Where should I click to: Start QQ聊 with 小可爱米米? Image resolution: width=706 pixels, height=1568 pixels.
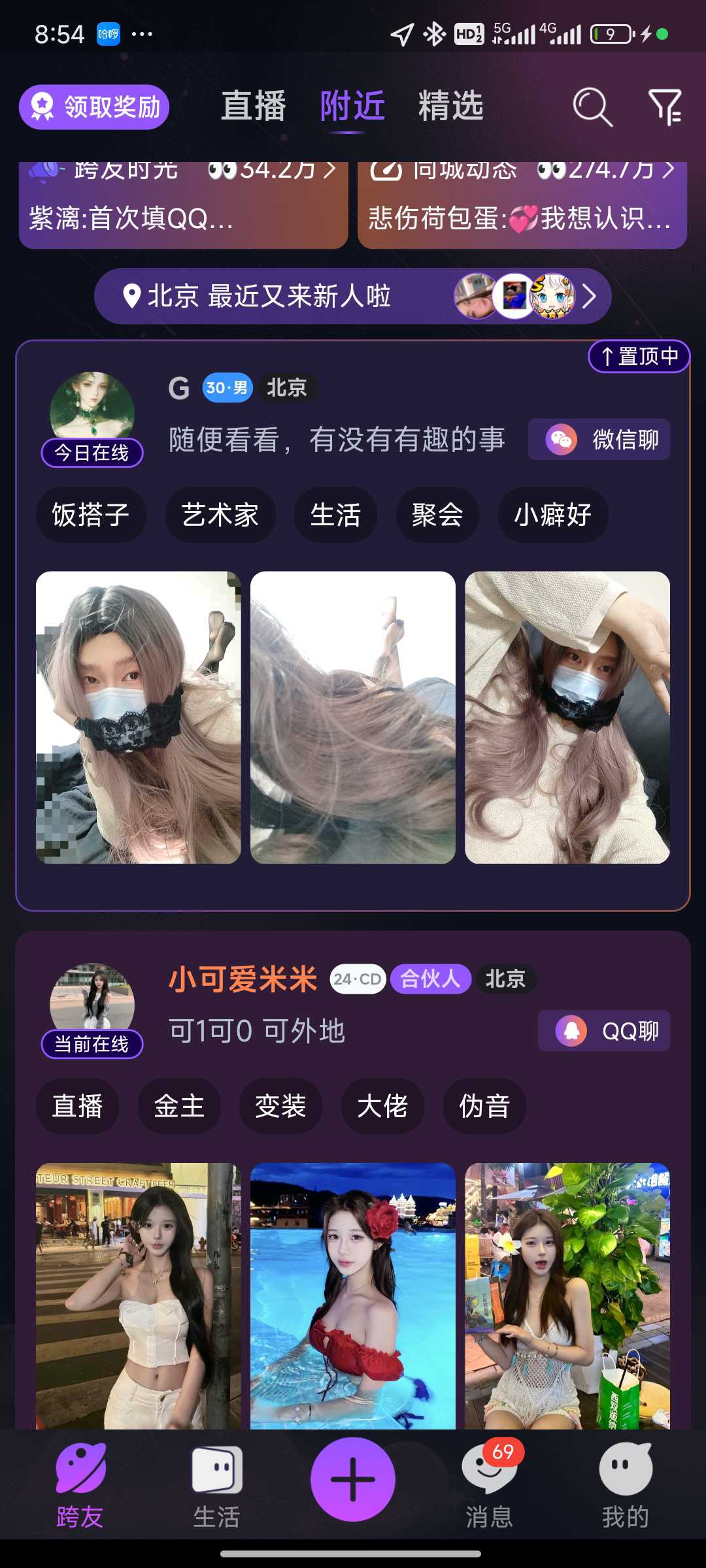[603, 1031]
